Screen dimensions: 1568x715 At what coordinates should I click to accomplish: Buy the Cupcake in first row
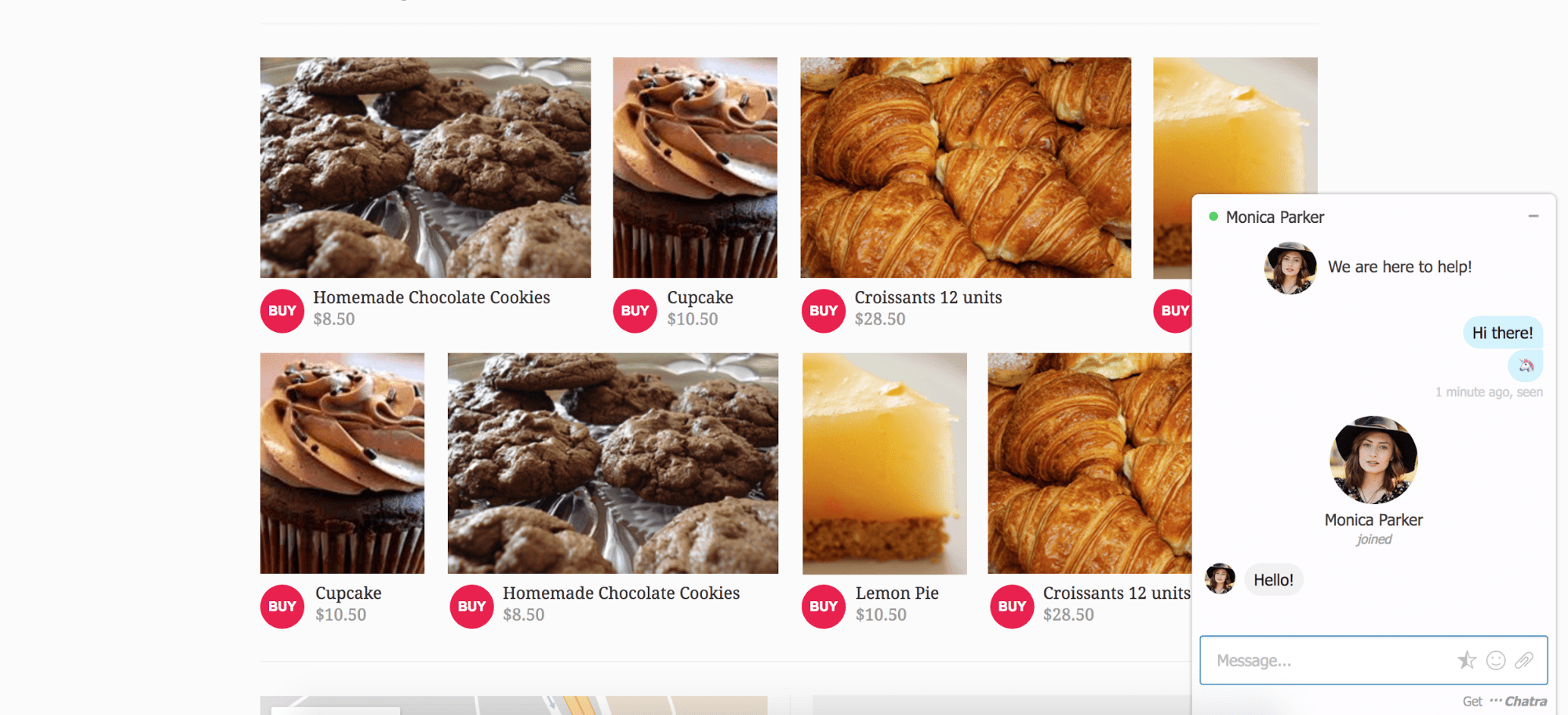tap(635, 311)
